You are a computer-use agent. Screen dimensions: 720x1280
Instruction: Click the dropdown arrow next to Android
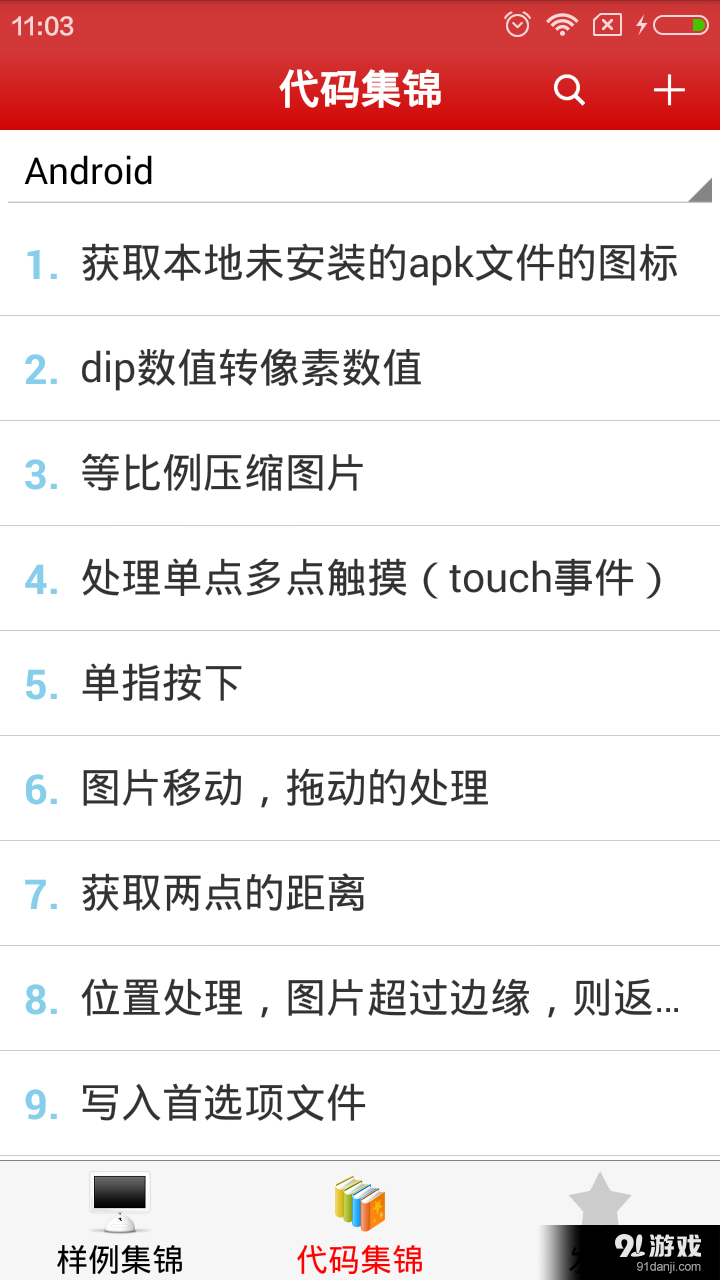pos(703,188)
